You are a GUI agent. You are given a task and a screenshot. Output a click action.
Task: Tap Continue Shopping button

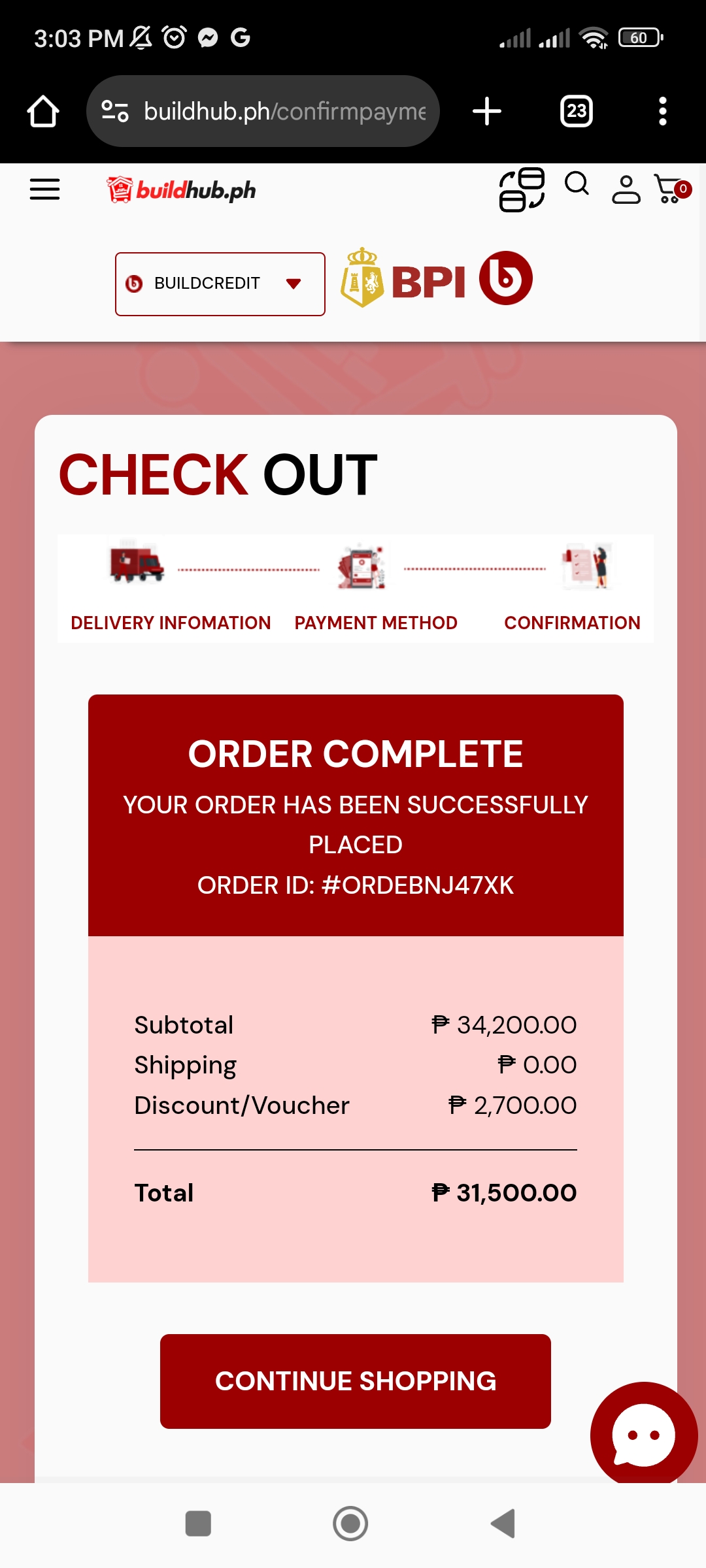click(355, 1381)
